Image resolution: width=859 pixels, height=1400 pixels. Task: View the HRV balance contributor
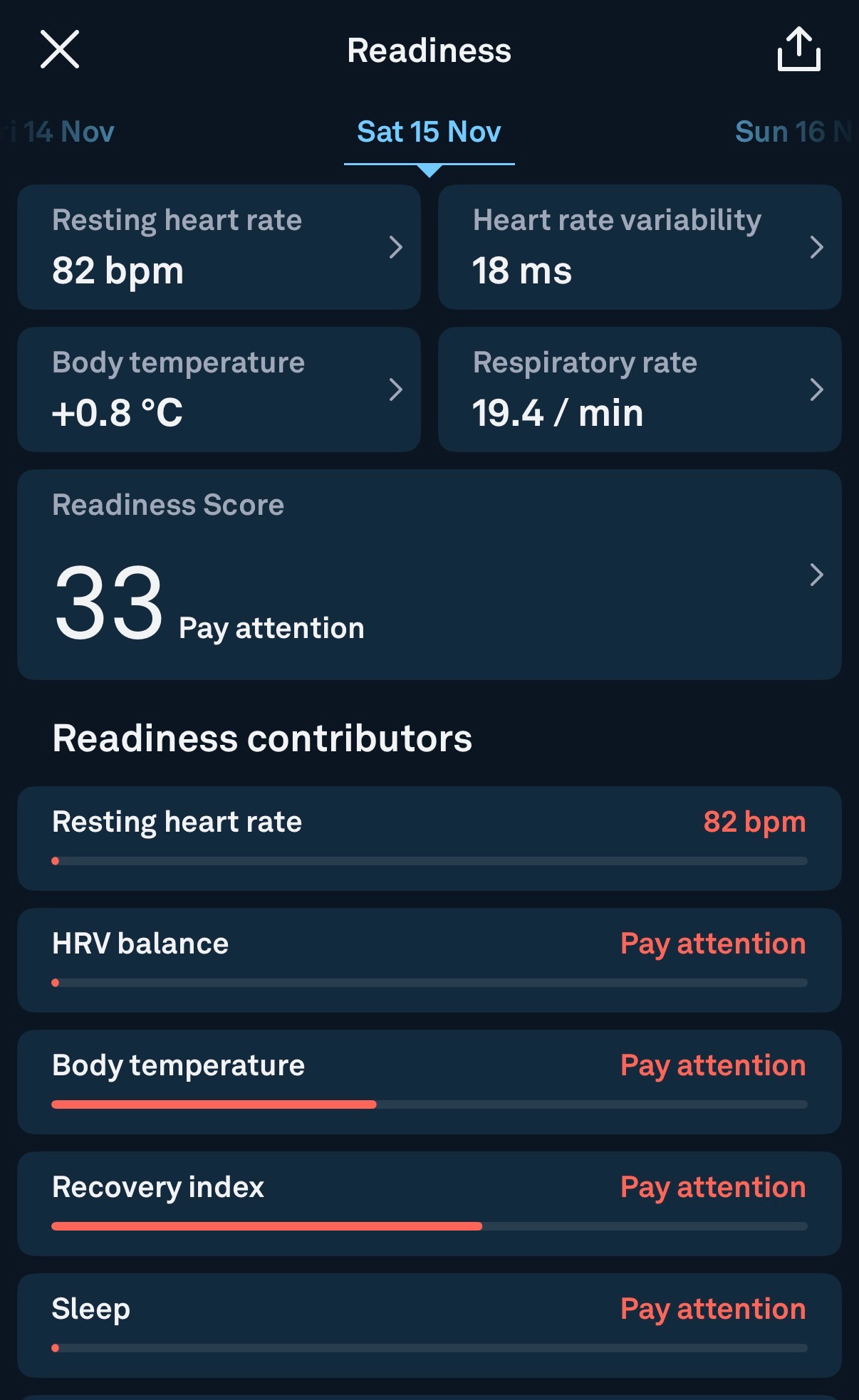429,960
